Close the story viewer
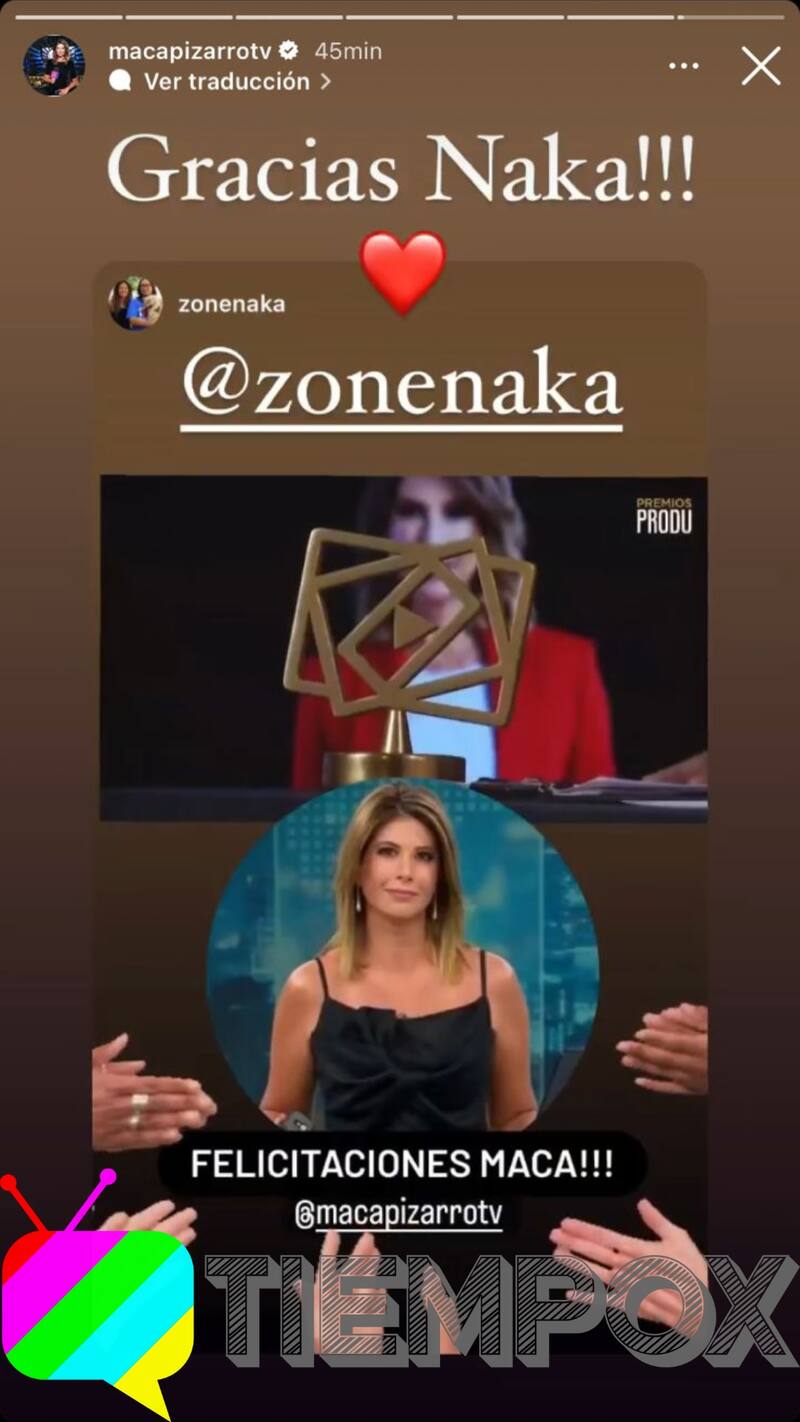The width and height of the screenshot is (800, 1422). point(760,66)
